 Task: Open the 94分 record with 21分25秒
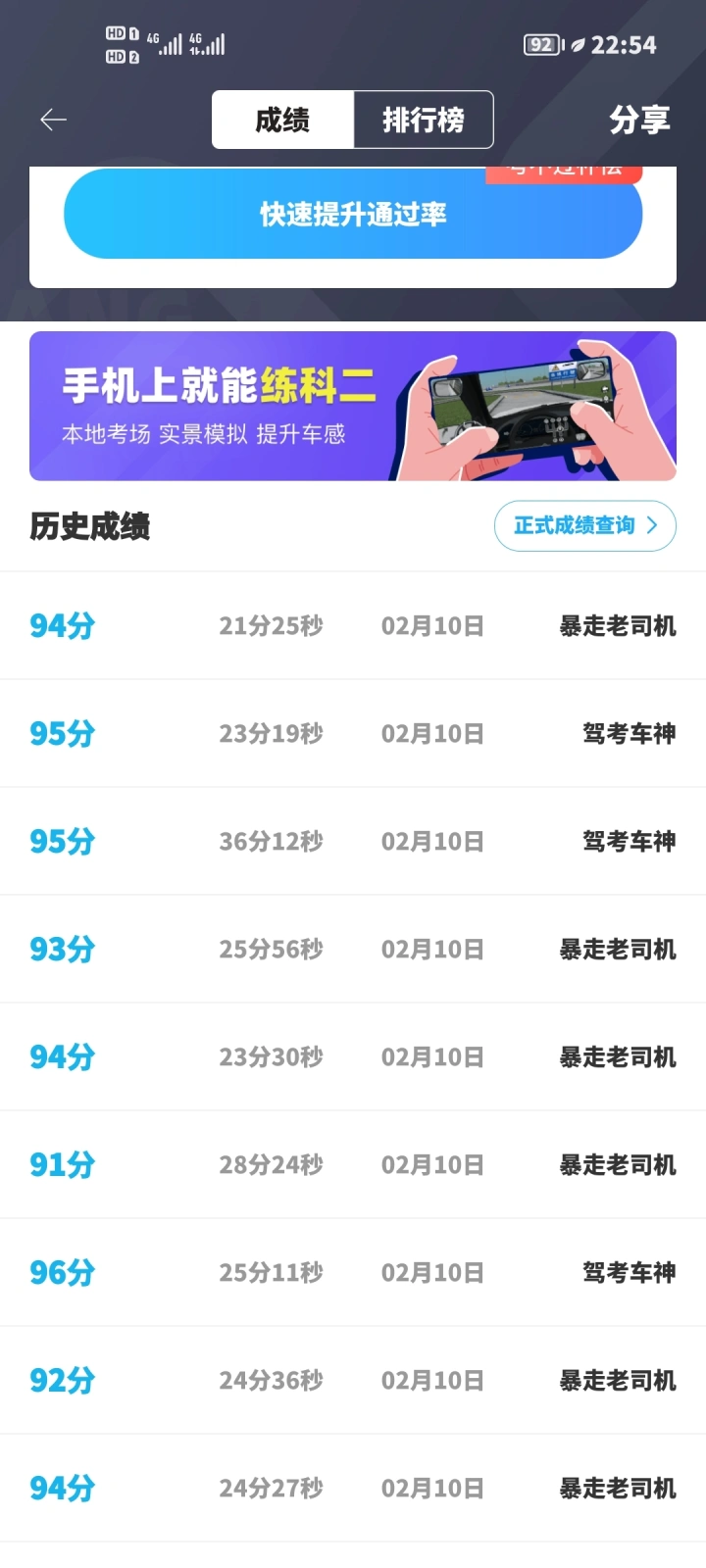(x=353, y=625)
